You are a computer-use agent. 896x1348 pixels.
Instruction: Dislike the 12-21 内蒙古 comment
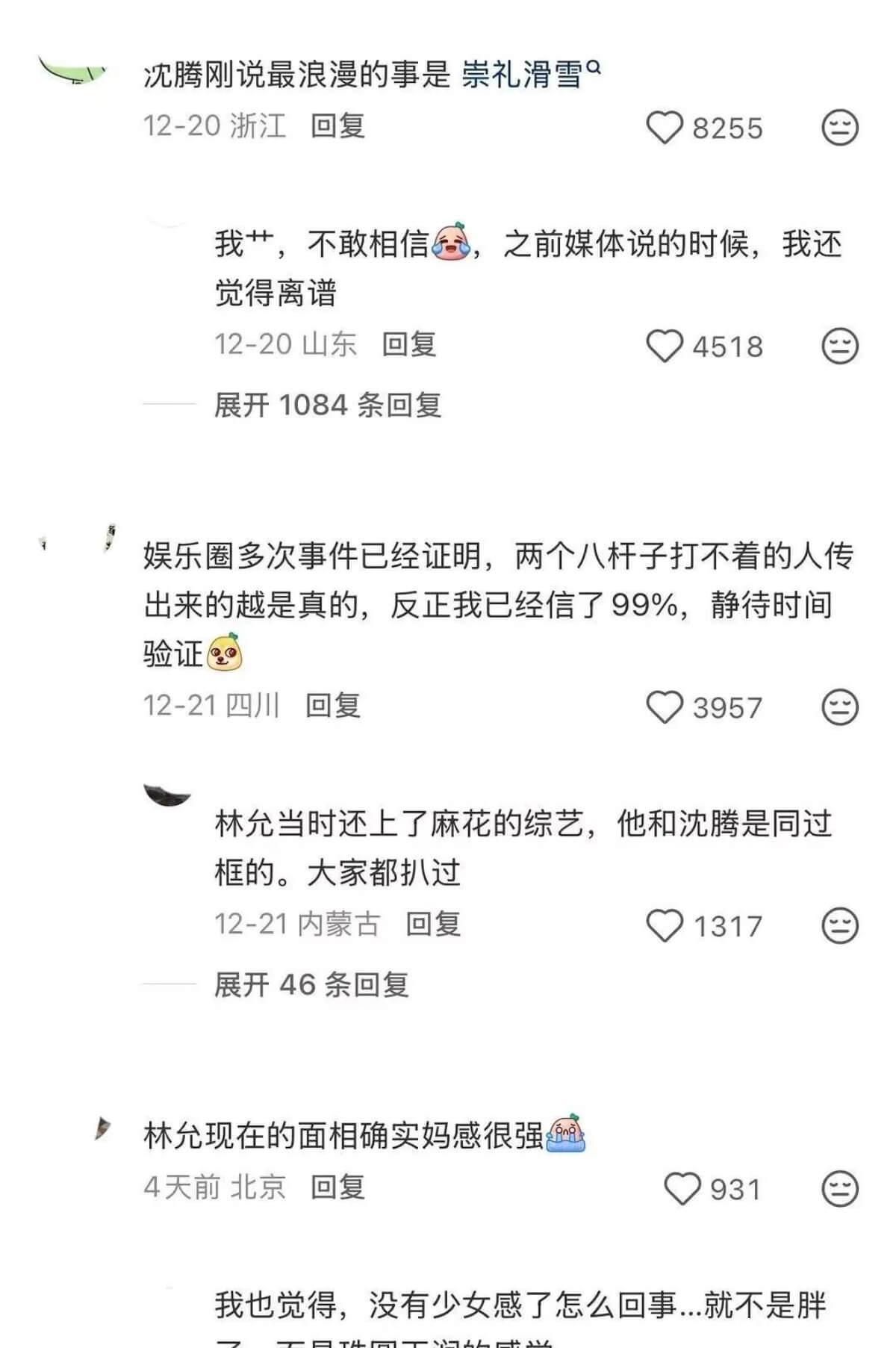(840, 926)
